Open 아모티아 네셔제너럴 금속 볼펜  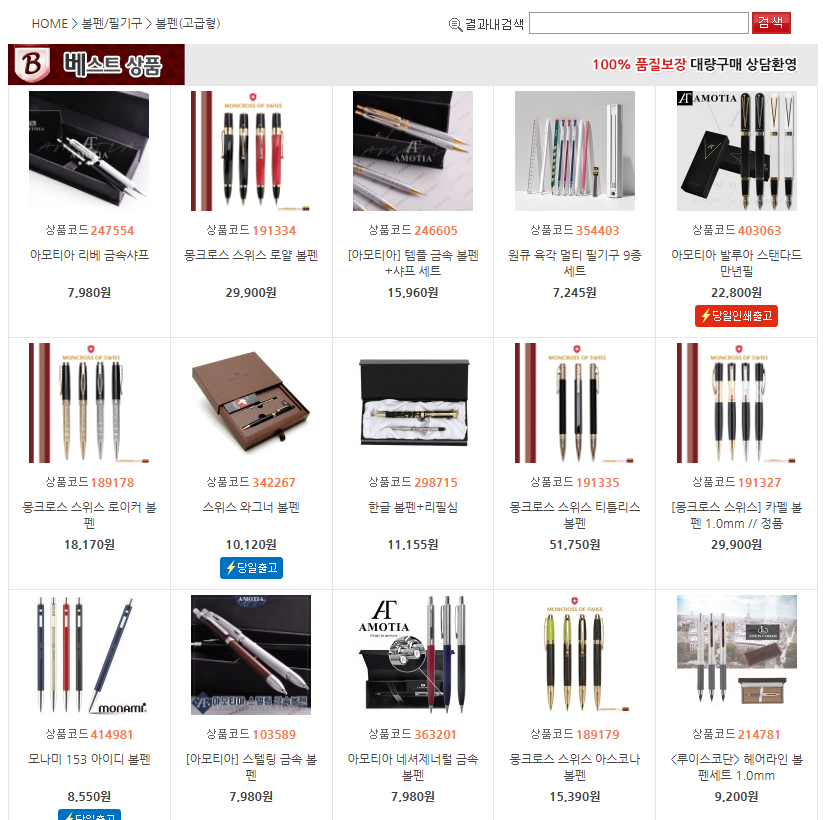click(413, 766)
